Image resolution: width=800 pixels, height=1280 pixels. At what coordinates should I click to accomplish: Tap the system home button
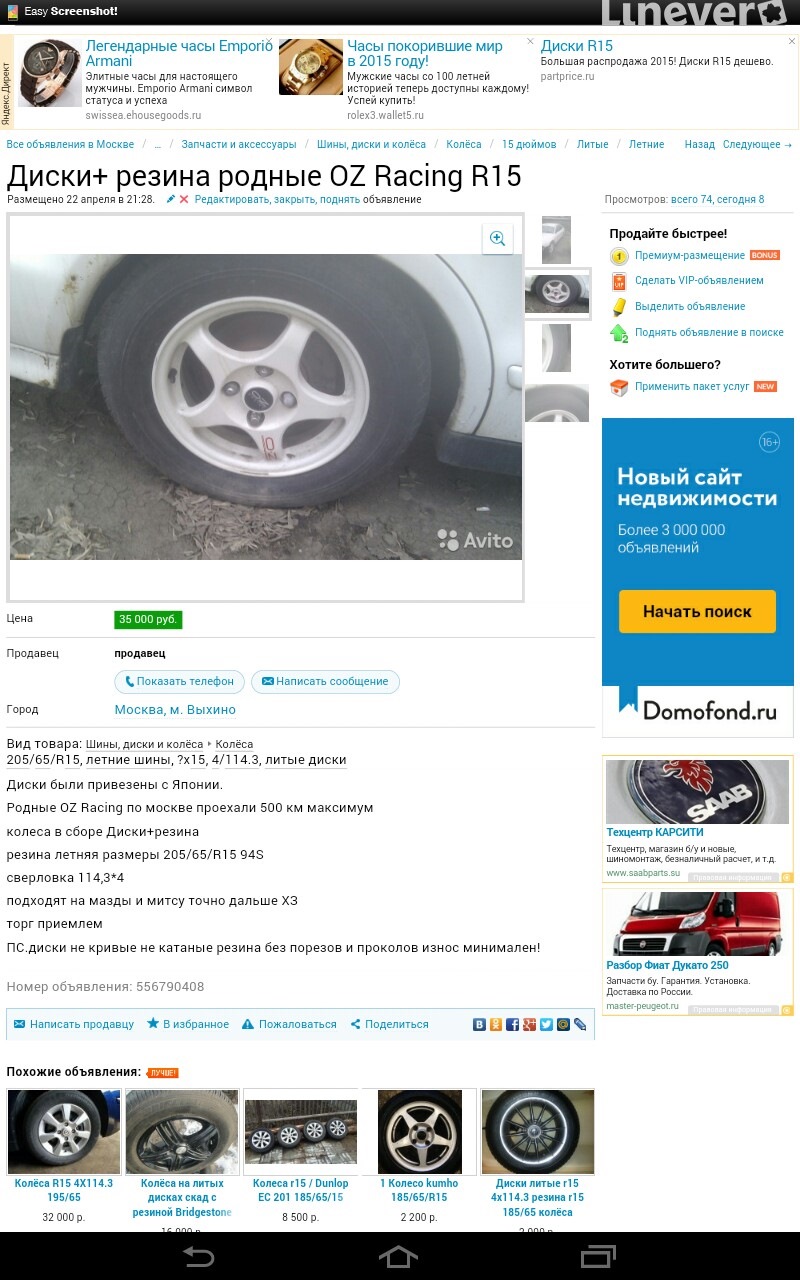click(x=398, y=1256)
